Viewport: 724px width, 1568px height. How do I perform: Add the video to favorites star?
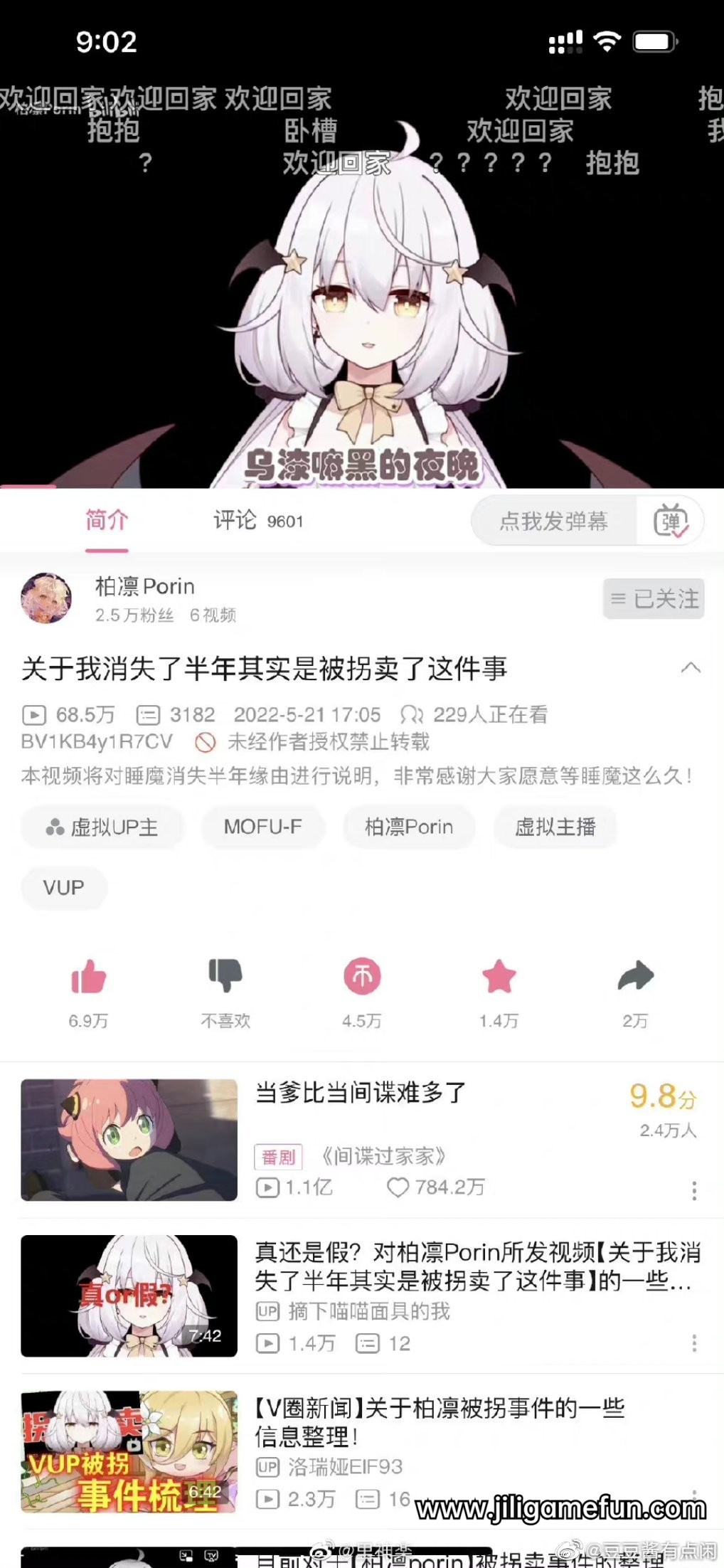499,976
